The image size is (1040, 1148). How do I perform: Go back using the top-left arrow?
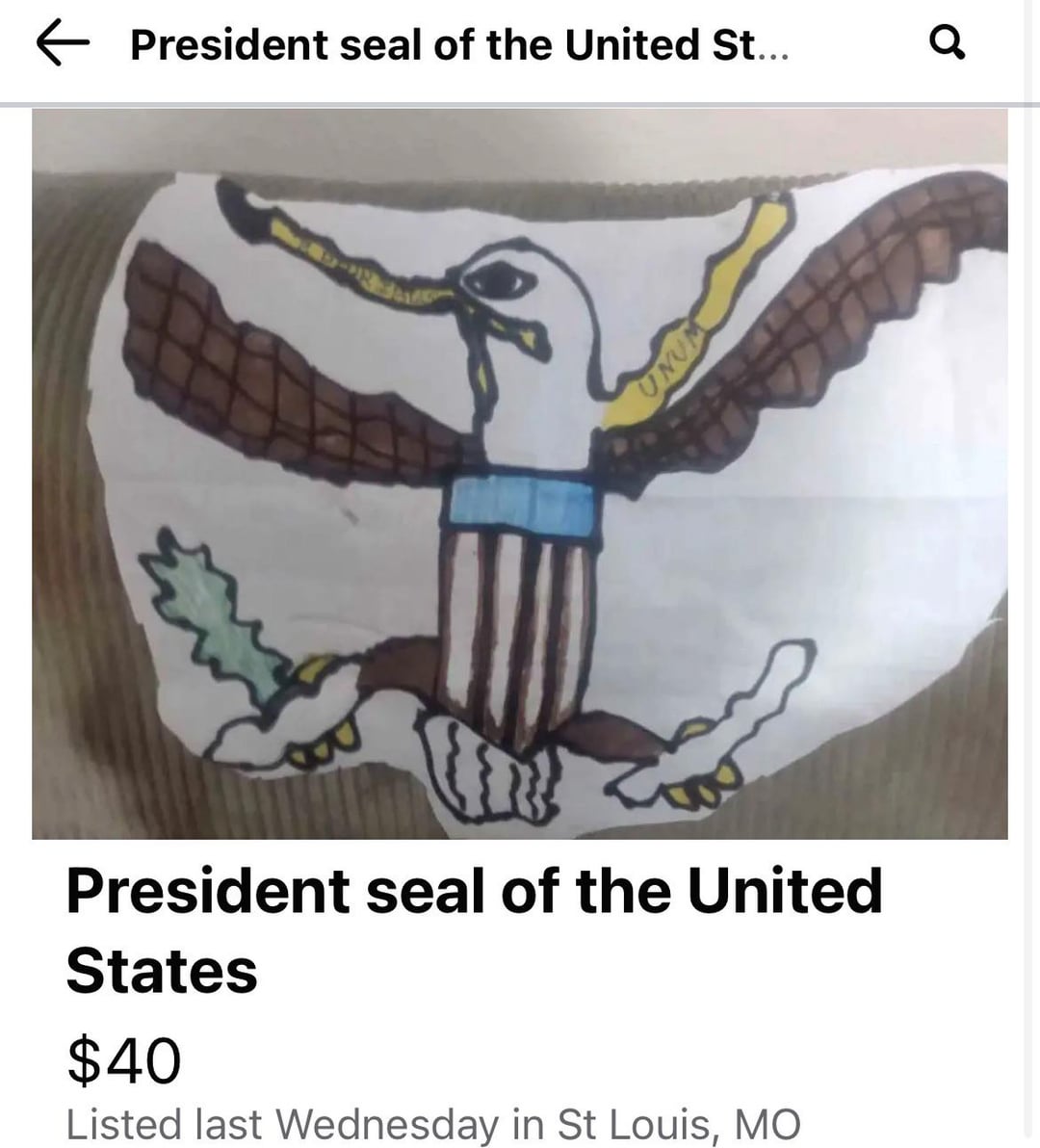click(x=62, y=45)
